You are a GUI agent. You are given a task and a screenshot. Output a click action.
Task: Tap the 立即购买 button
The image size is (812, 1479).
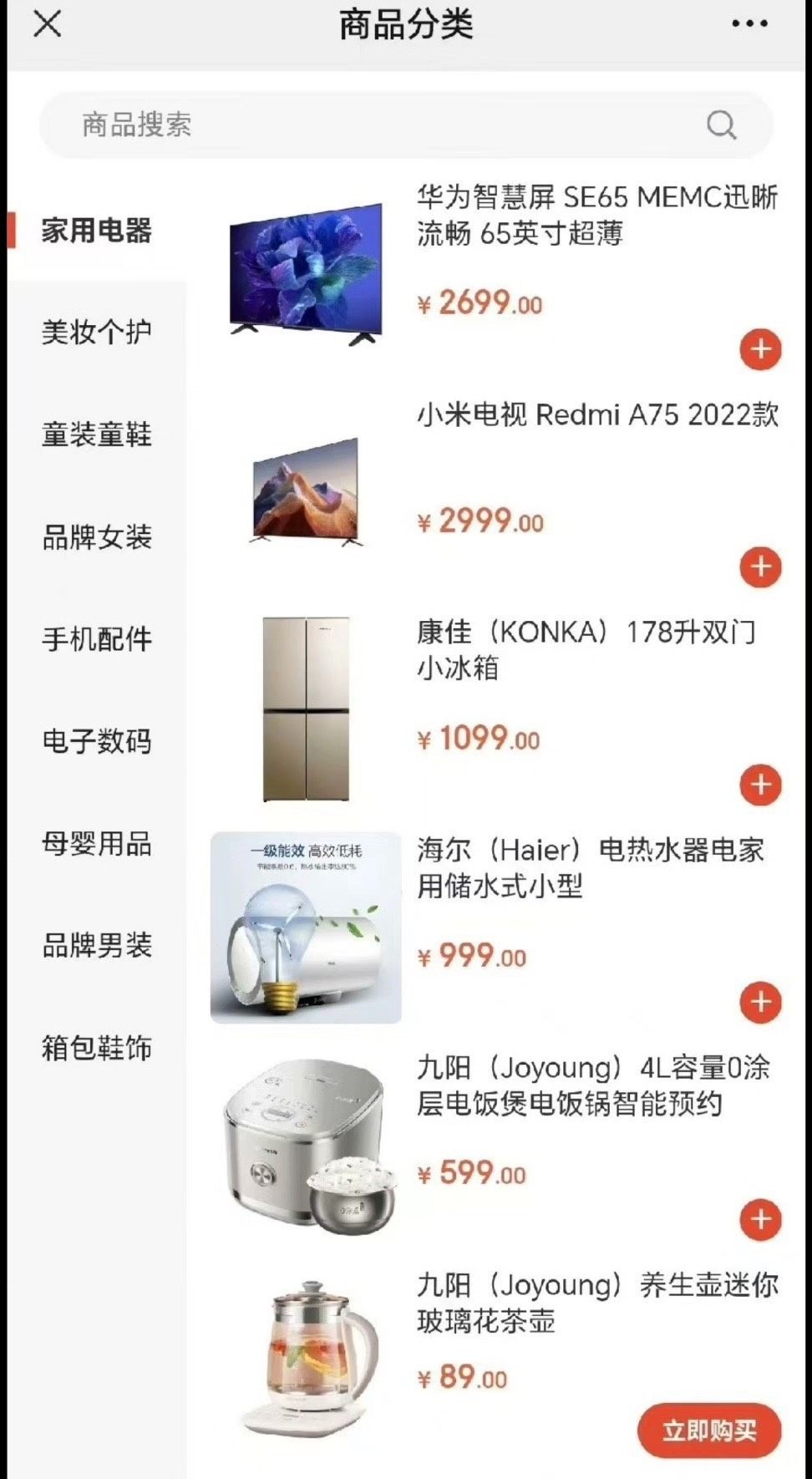709,1431
